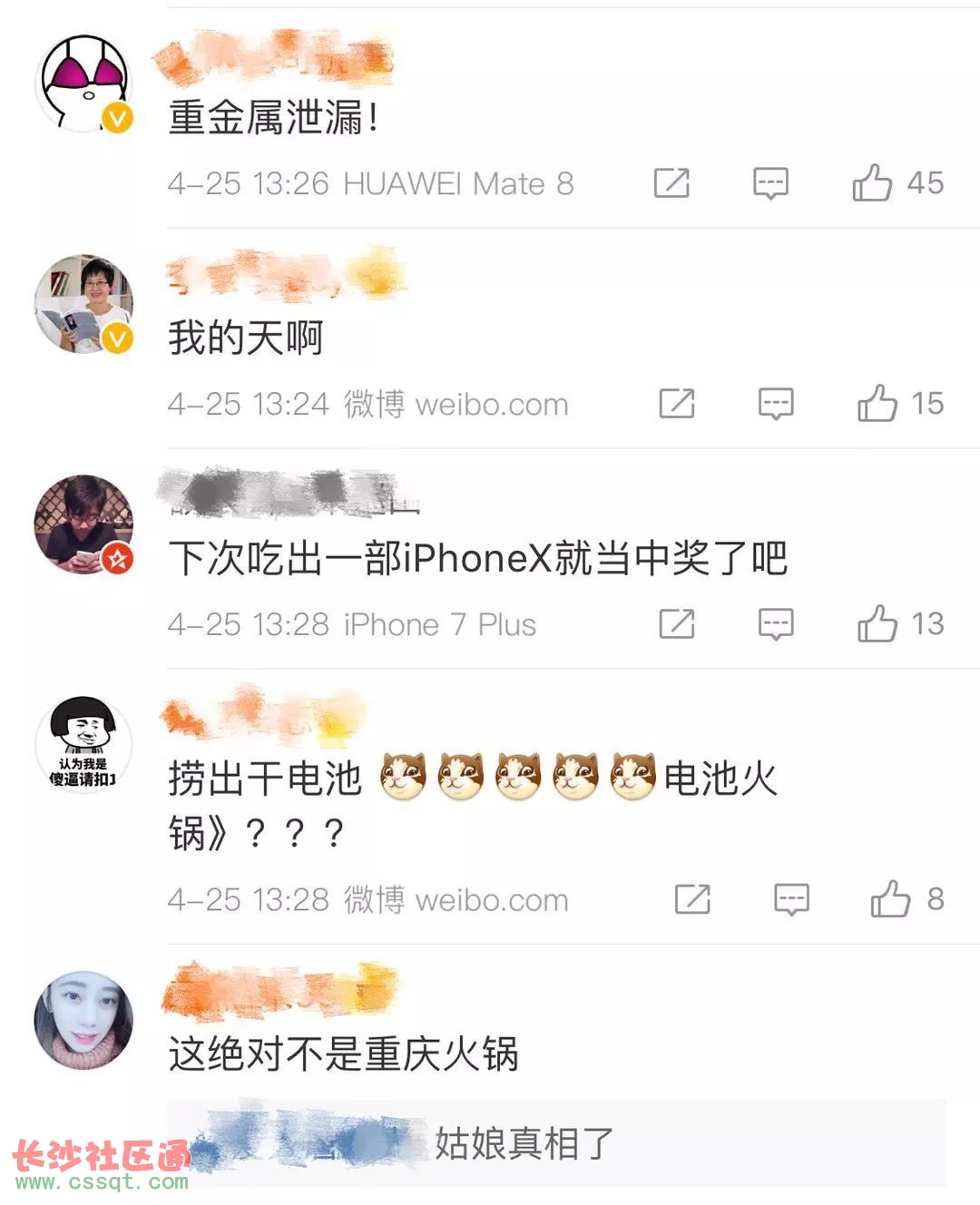This screenshot has height=1205, width=980.
Task: Open avatar of the 我的天啊 commenter
Action: (x=83, y=304)
